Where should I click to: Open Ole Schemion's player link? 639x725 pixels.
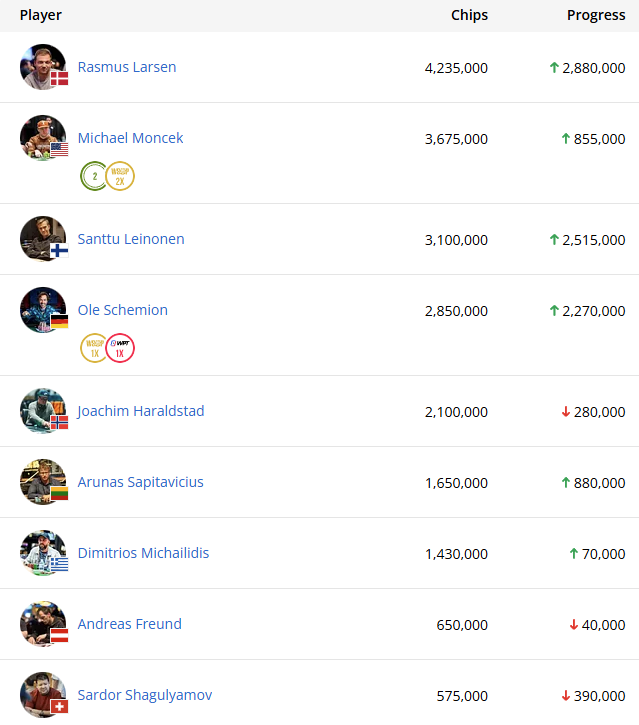click(x=123, y=310)
